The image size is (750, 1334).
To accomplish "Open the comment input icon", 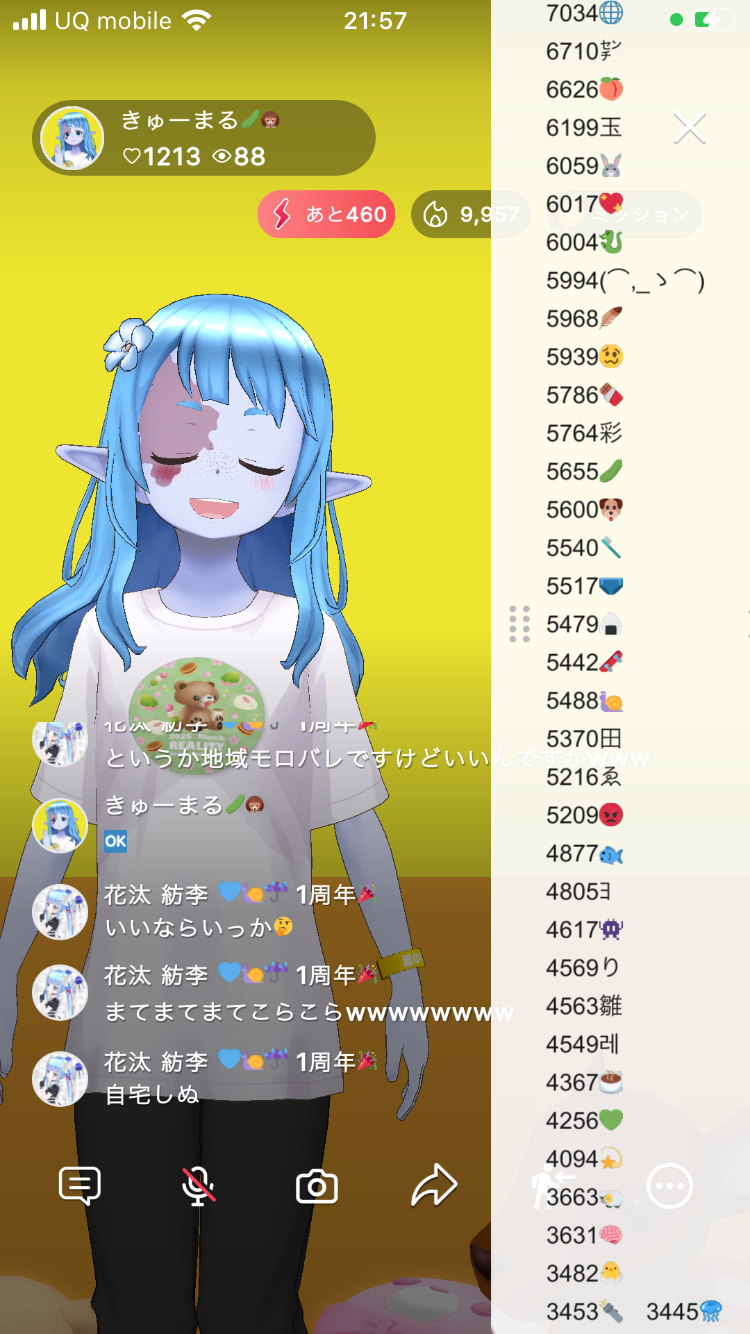I will [80, 1186].
